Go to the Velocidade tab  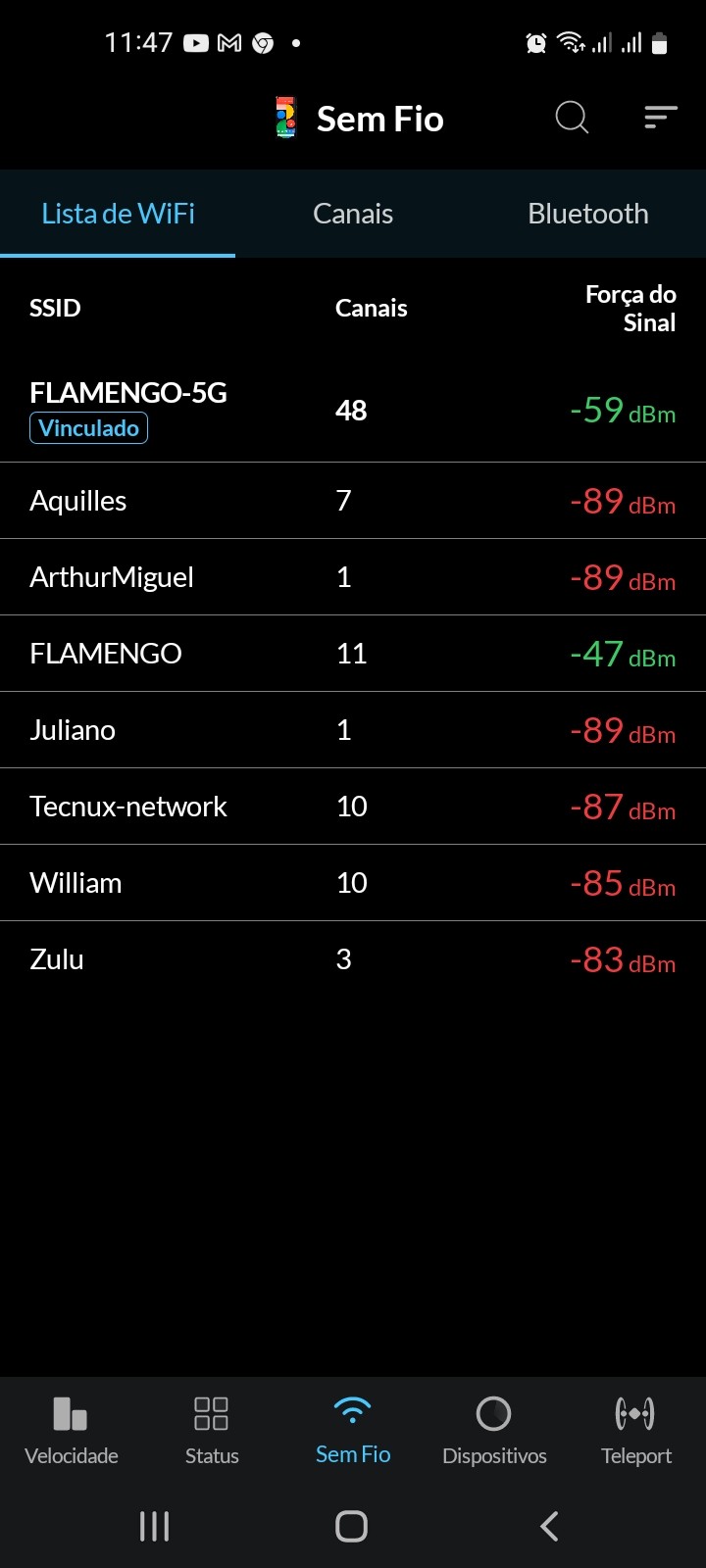[x=71, y=1431]
